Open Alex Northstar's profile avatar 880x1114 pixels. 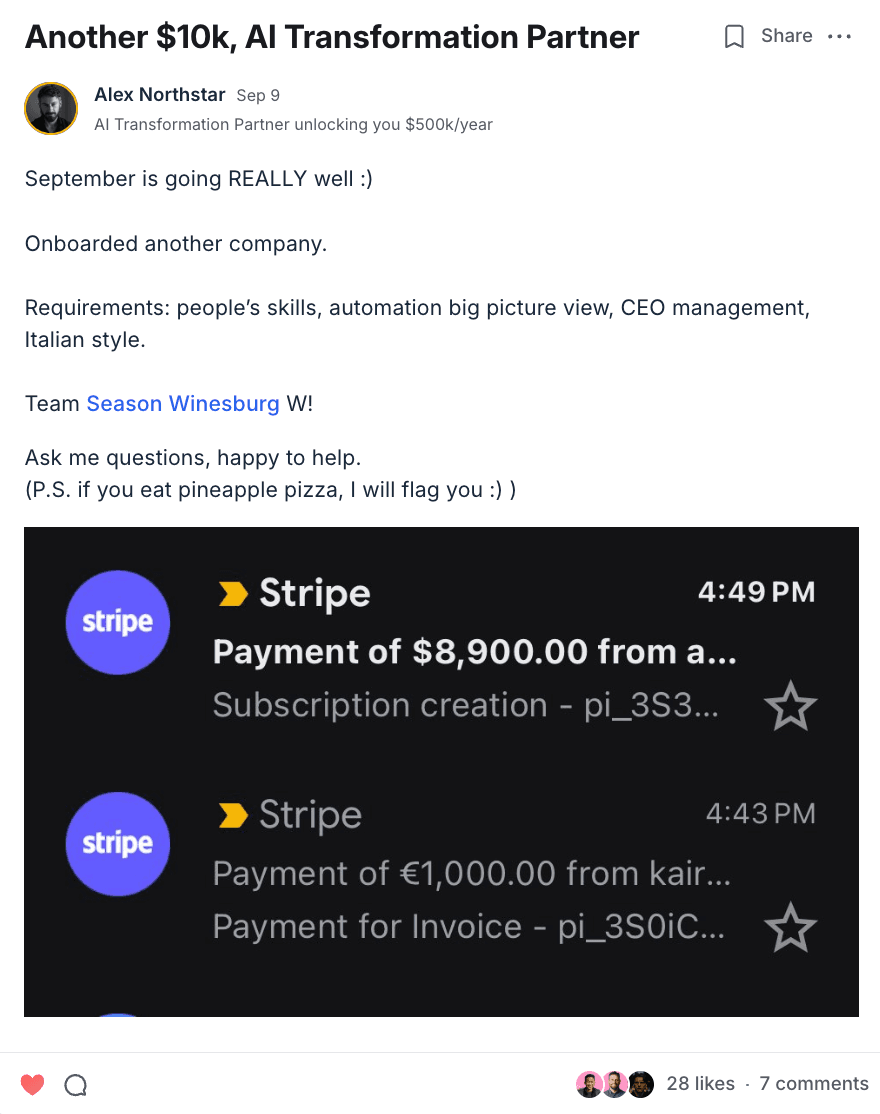(50, 108)
